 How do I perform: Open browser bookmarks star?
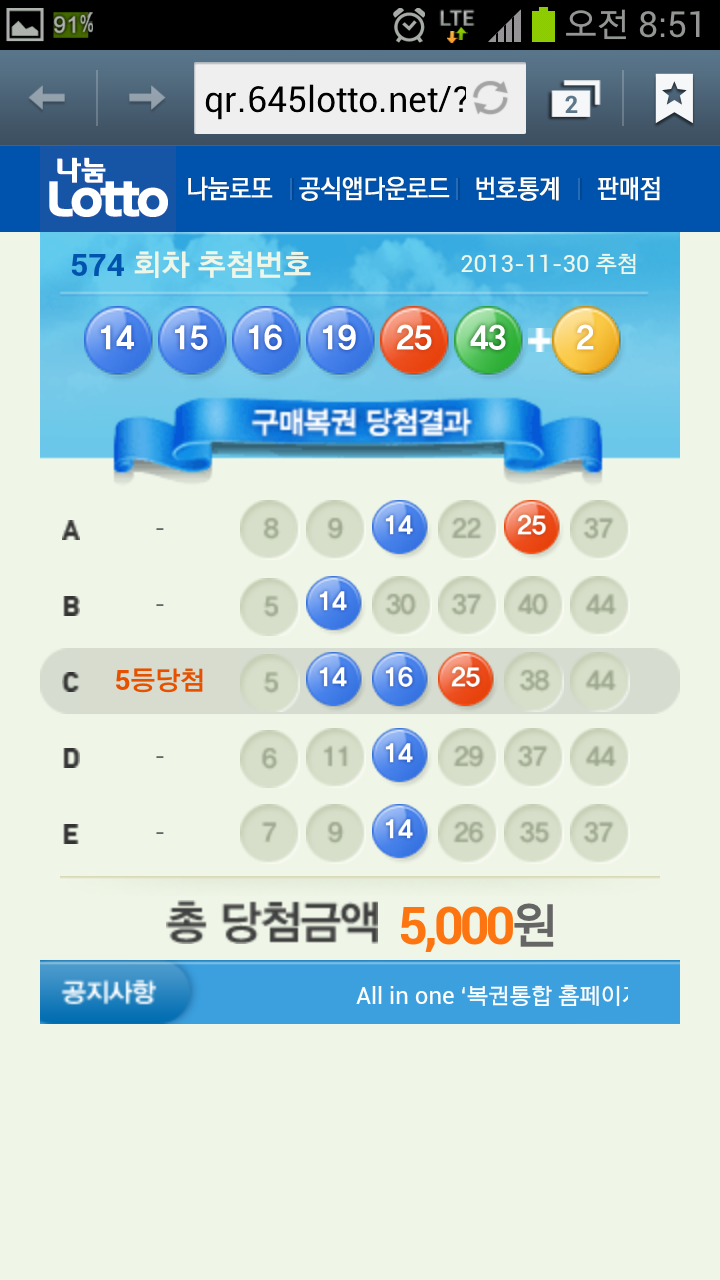pyautogui.click(x=674, y=98)
